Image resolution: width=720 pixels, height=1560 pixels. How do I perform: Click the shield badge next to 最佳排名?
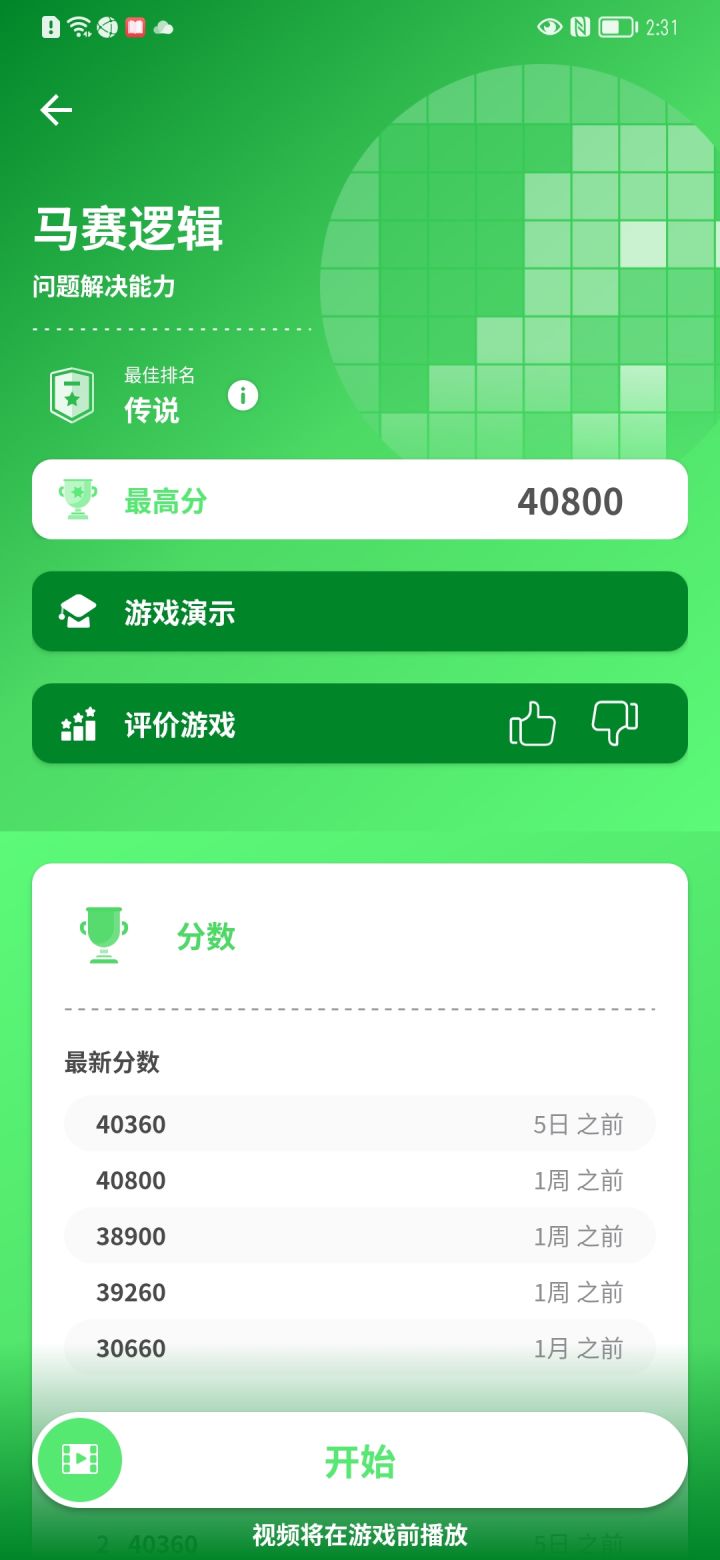coord(68,394)
